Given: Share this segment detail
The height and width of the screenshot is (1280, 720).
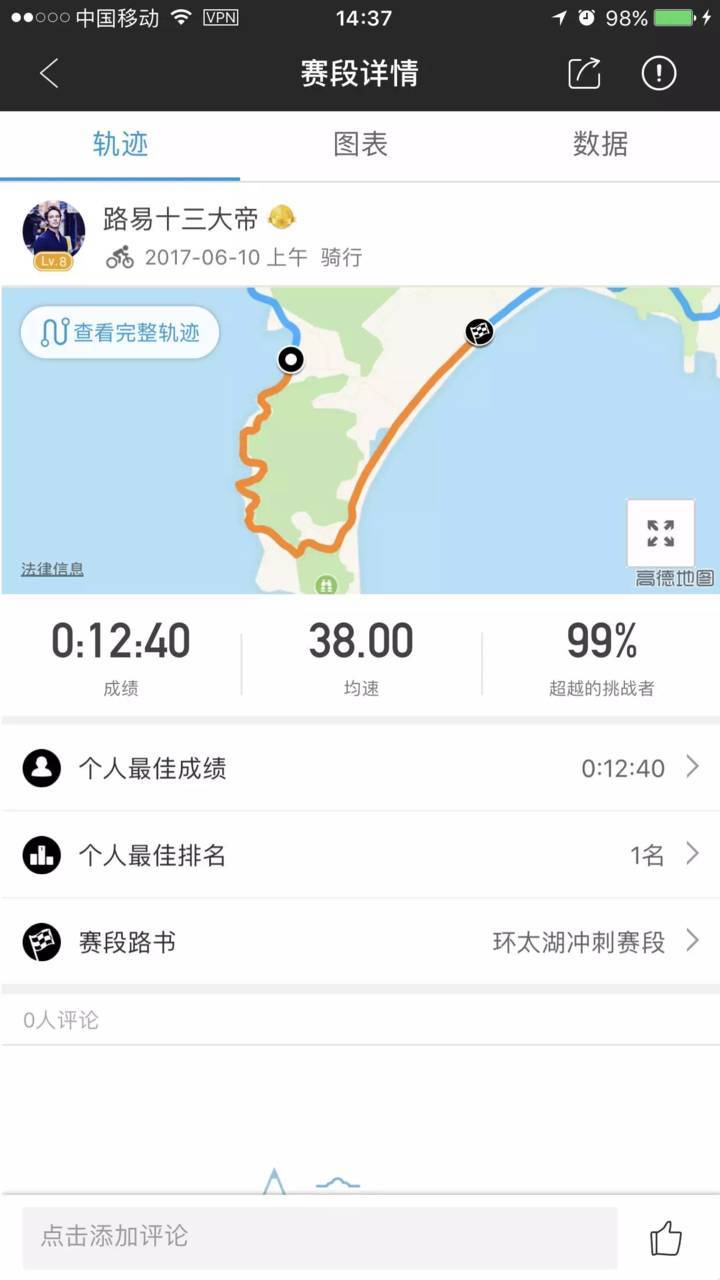Looking at the screenshot, I should click(584, 73).
